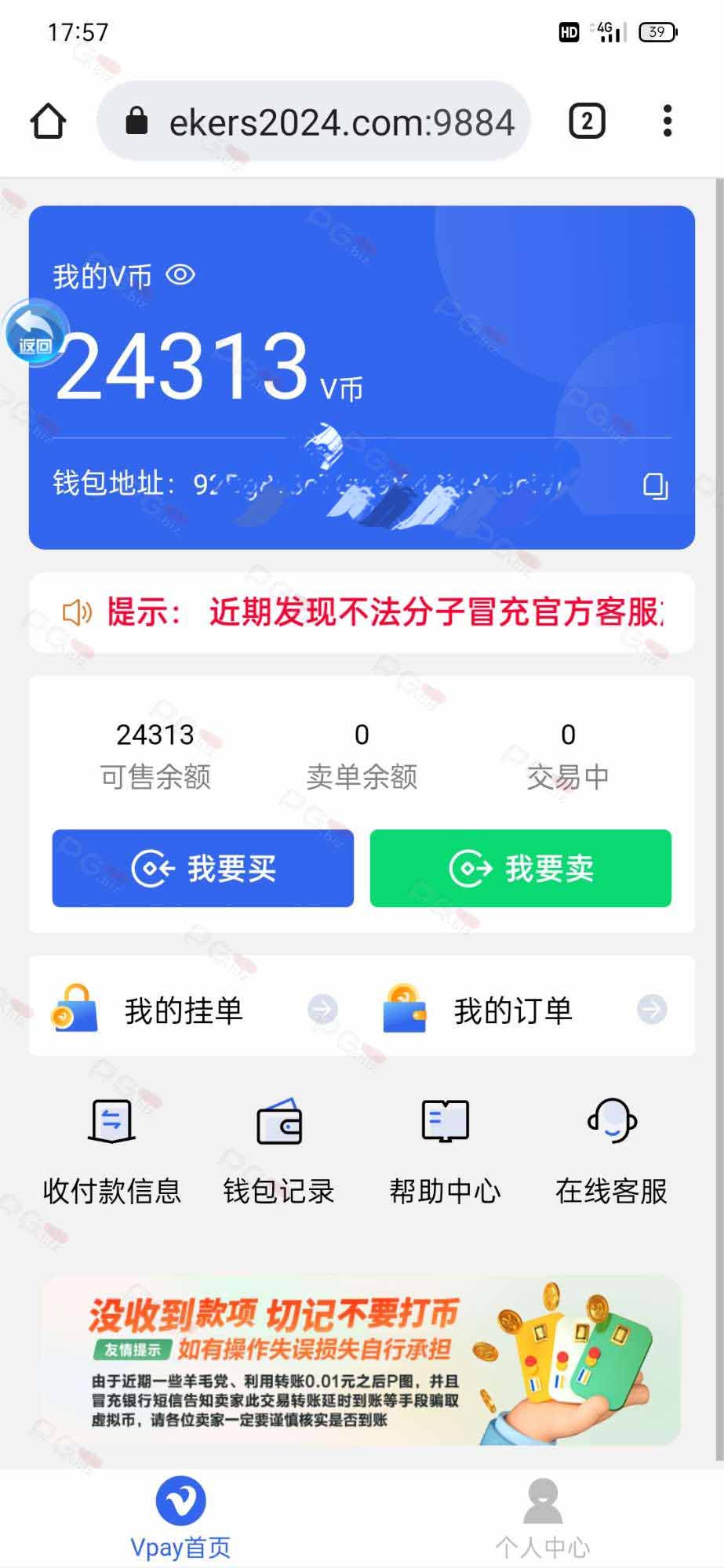Tap the browser home icon
The height and width of the screenshot is (1568, 724).
[48, 122]
